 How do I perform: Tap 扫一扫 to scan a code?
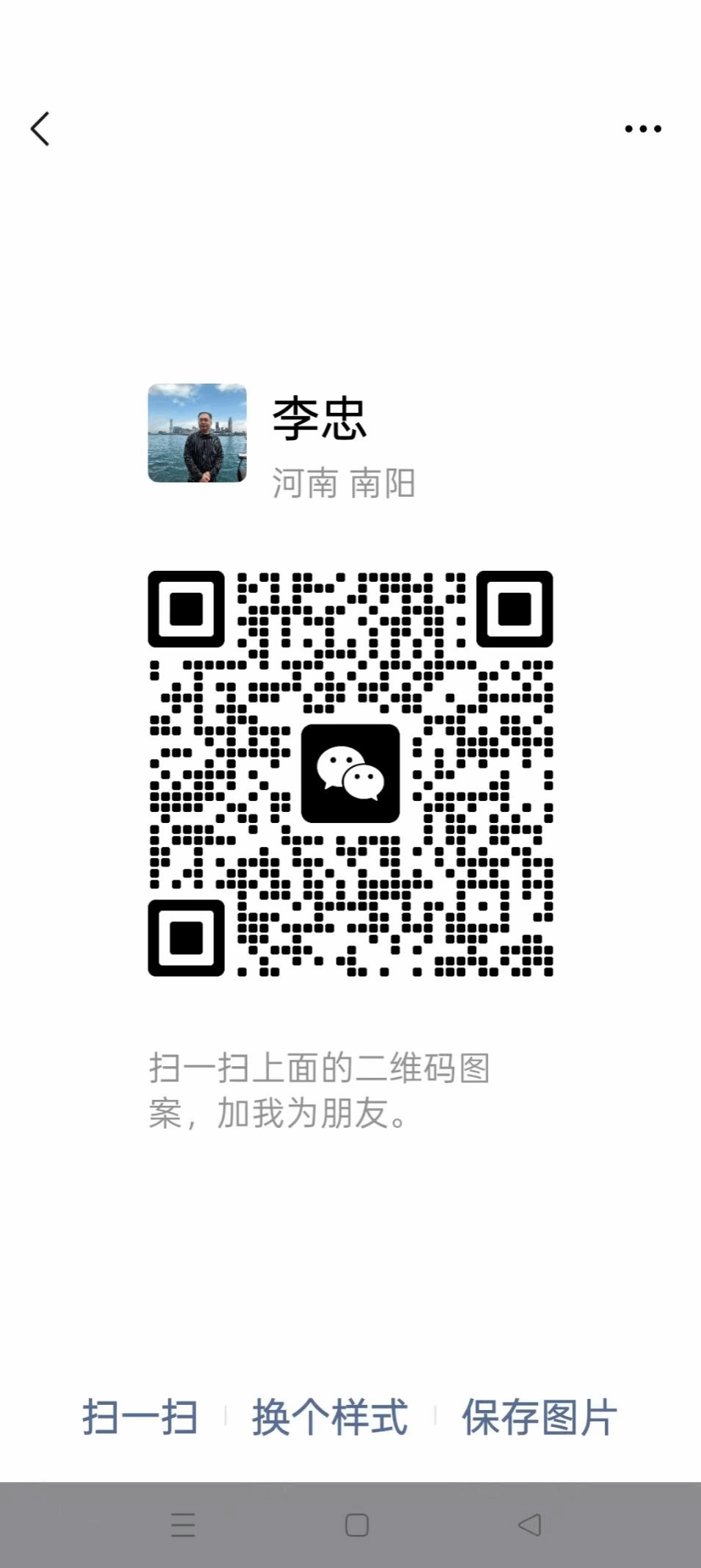(x=140, y=1417)
